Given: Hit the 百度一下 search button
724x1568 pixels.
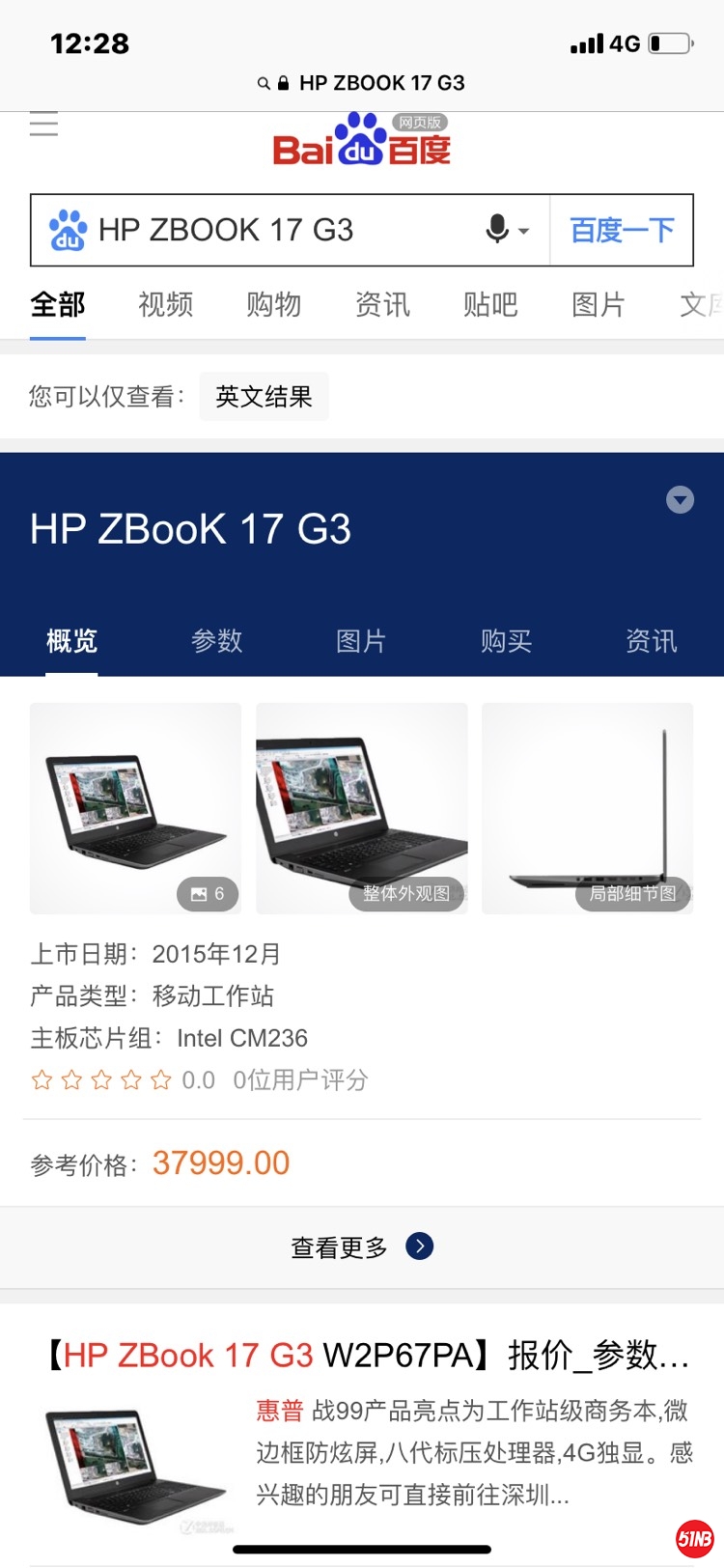Looking at the screenshot, I should click(622, 230).
